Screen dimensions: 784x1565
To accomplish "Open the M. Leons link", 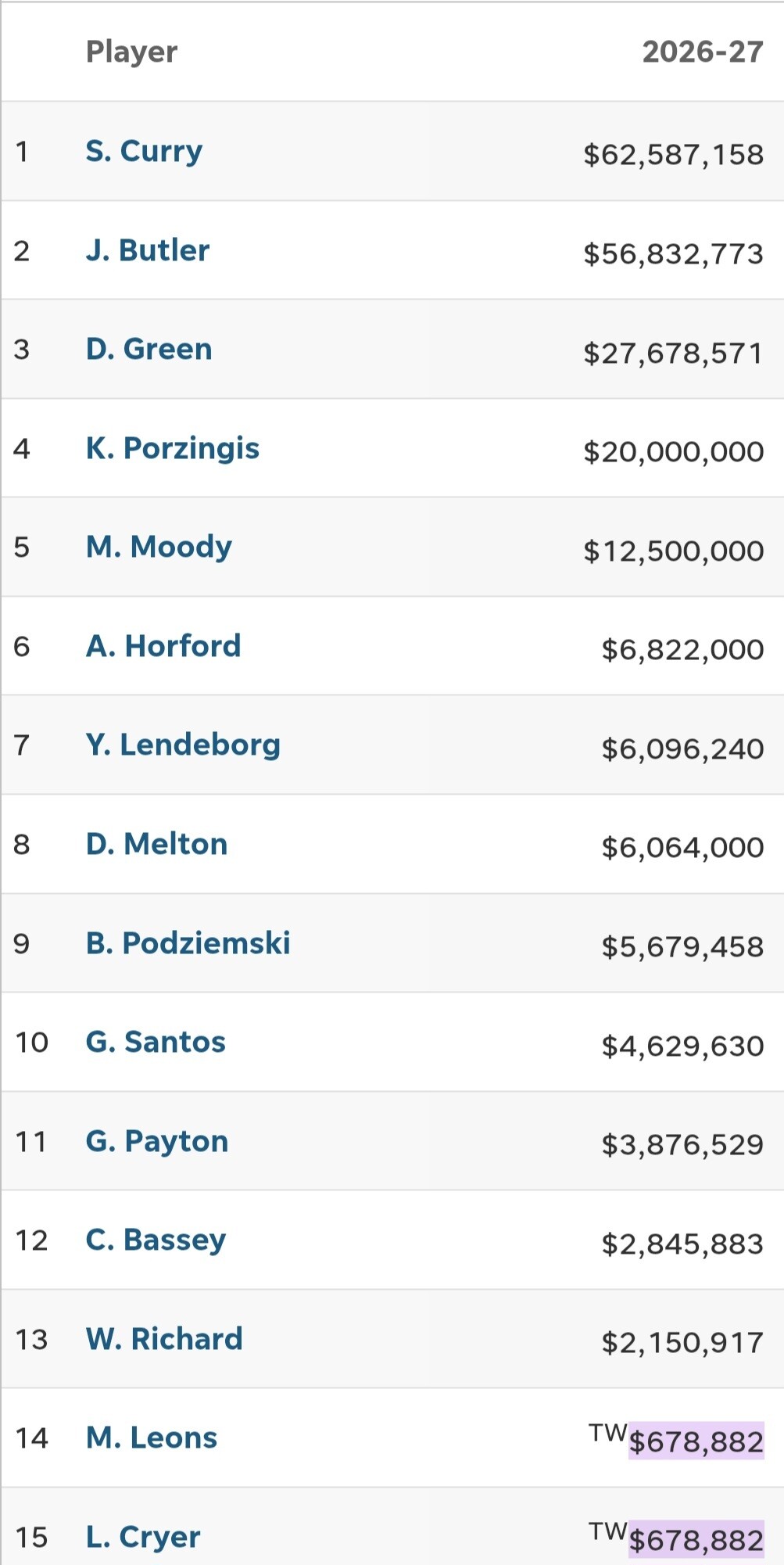I will 152,1438.
